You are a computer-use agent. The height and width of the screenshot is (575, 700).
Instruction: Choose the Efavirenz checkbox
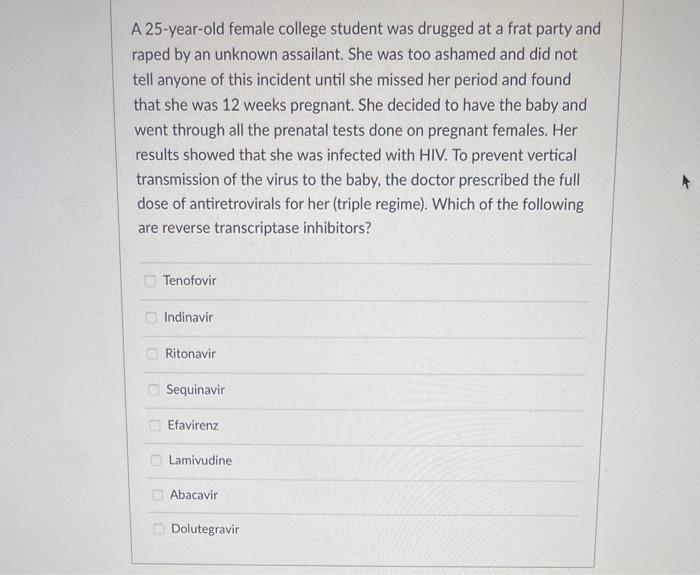pos(154,425)
